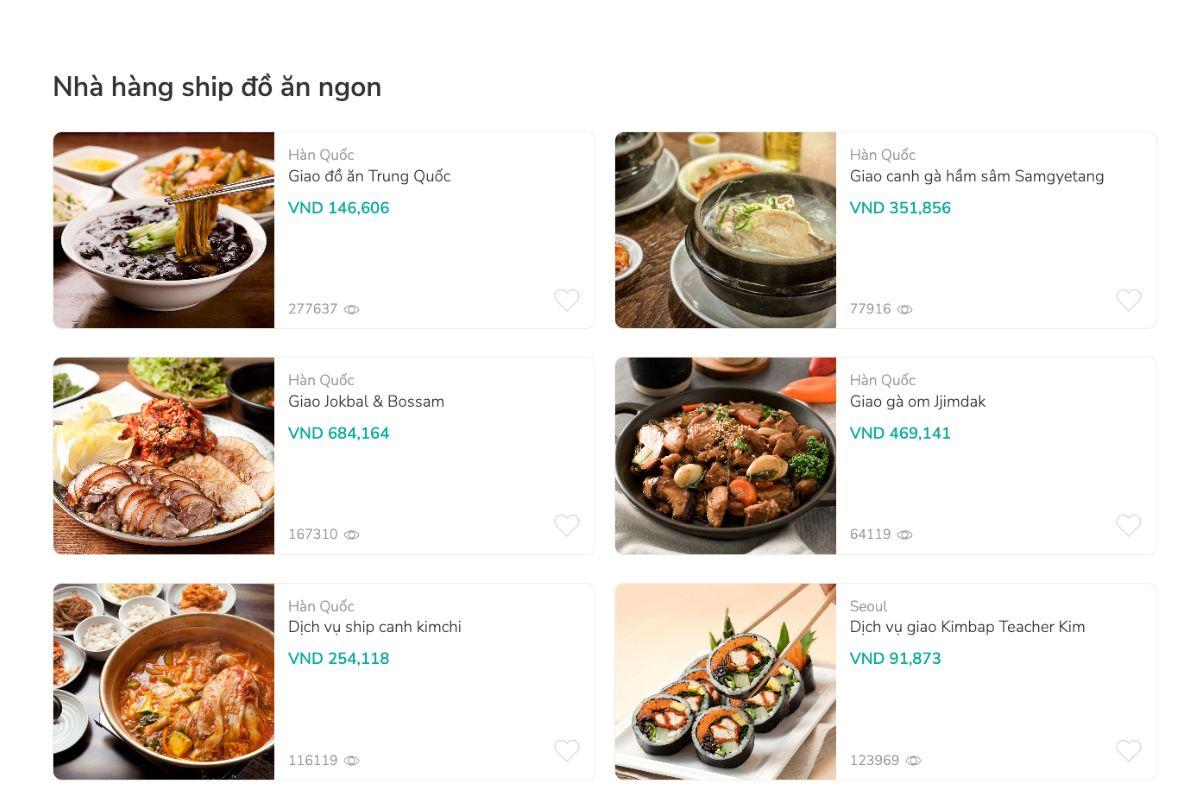This screenshot has height=800, width=1200.
Task: Open Dịch vụ ship canh kimchi listing
Action: pyautogui.click(x=374, y=627)
